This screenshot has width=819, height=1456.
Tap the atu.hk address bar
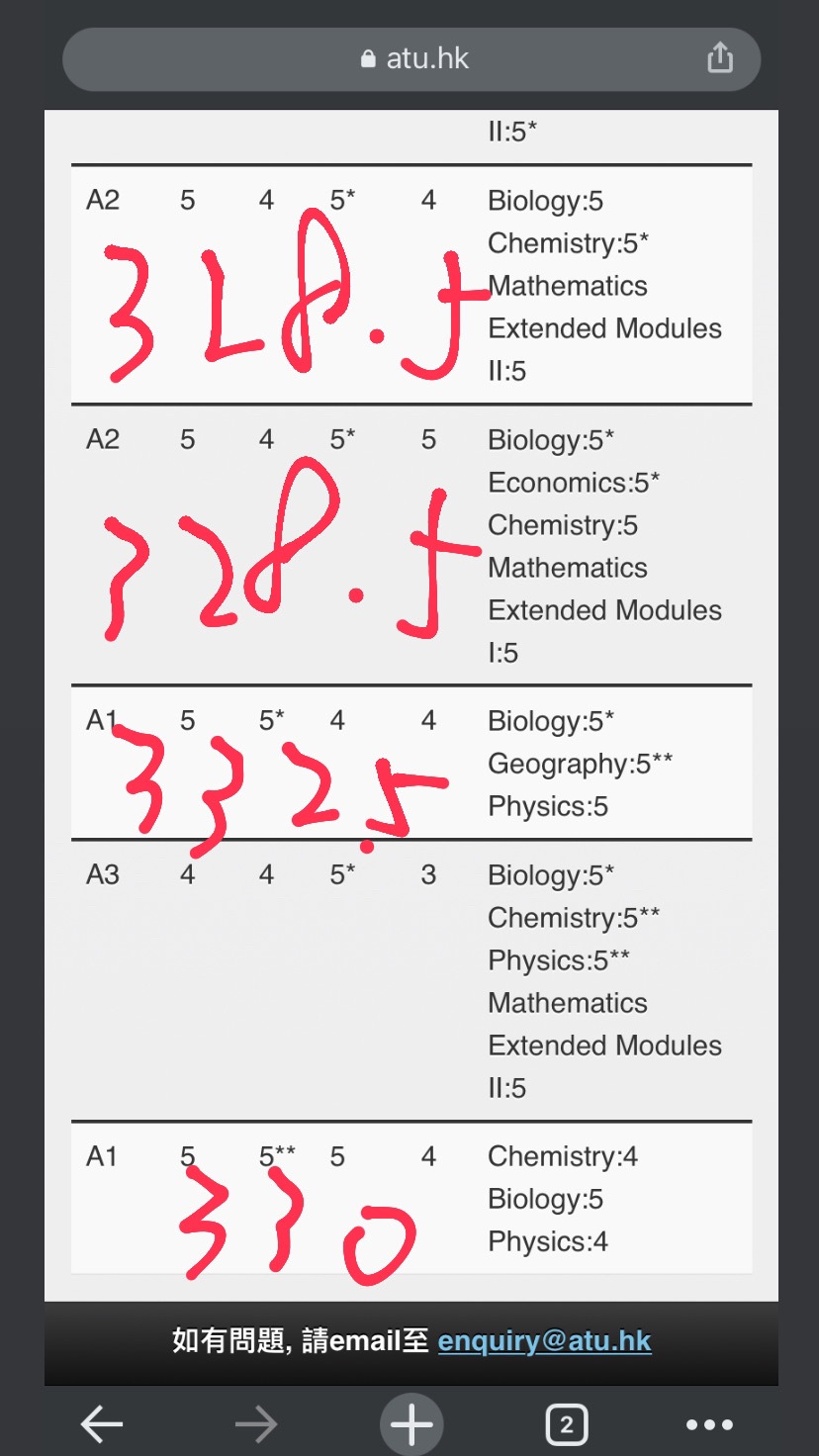coord(410,58)
